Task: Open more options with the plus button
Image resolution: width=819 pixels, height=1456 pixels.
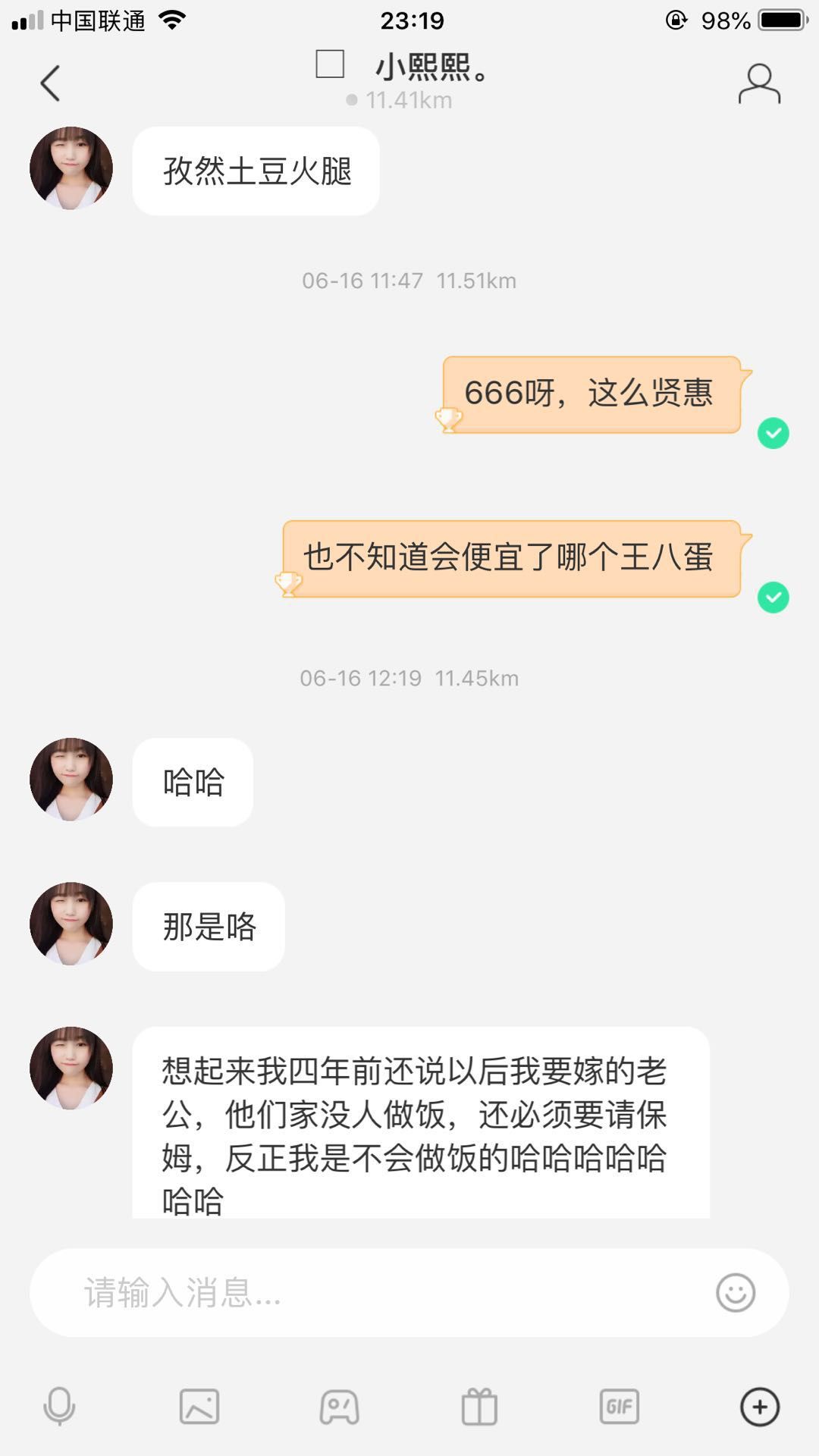Action: tap(760, 1407)
